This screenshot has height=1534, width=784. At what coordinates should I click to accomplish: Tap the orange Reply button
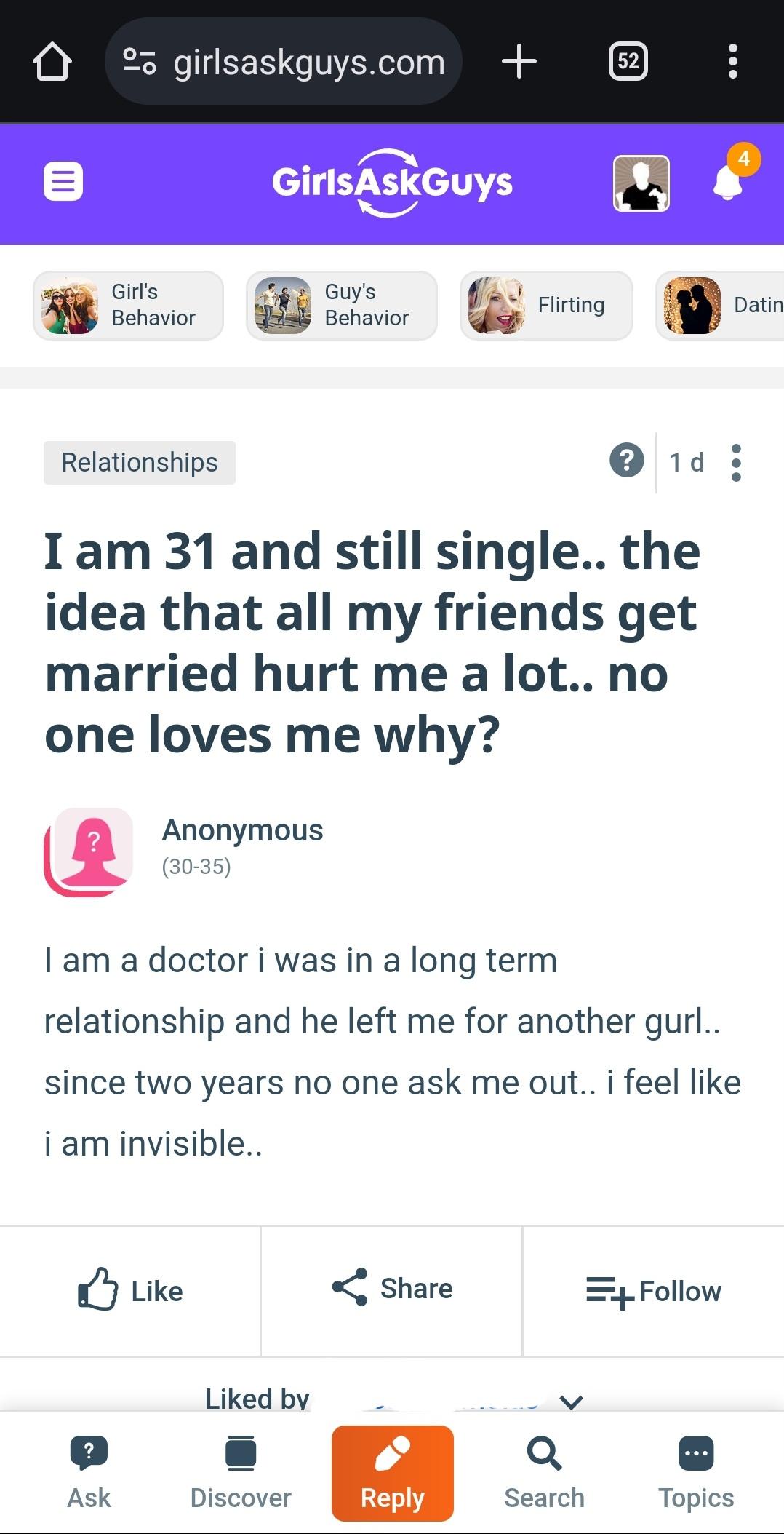[x=393, y=1473]
